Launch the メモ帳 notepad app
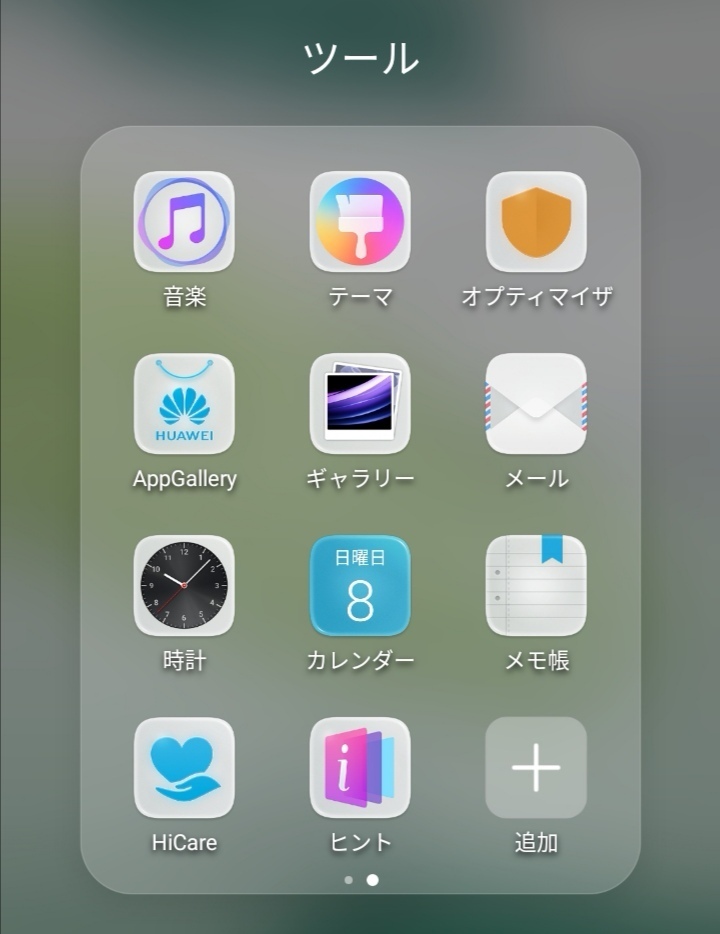Screen dimensions: 720x934 (x=536, y=586)
